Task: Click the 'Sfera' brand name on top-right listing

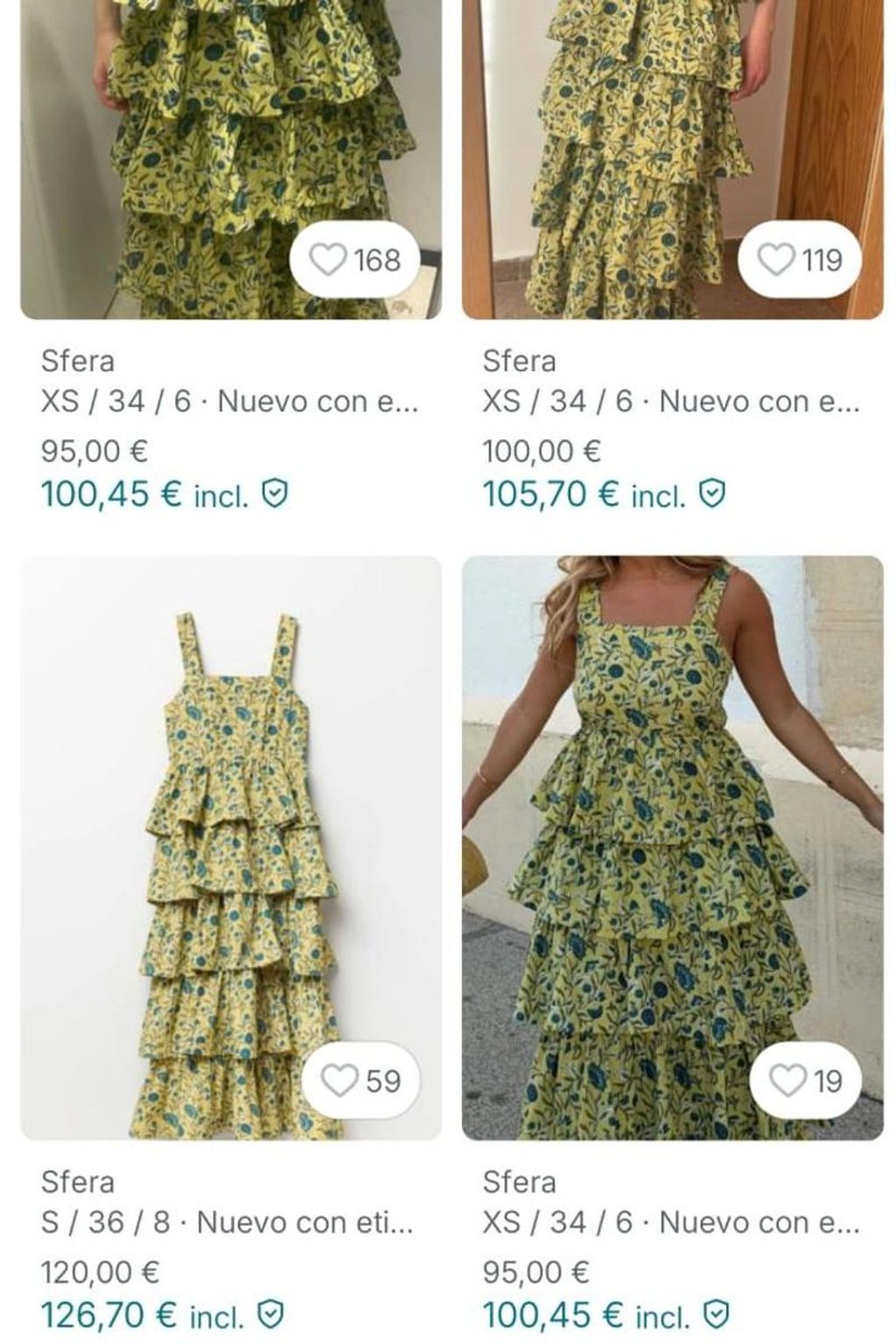Action: pos(519,360)
